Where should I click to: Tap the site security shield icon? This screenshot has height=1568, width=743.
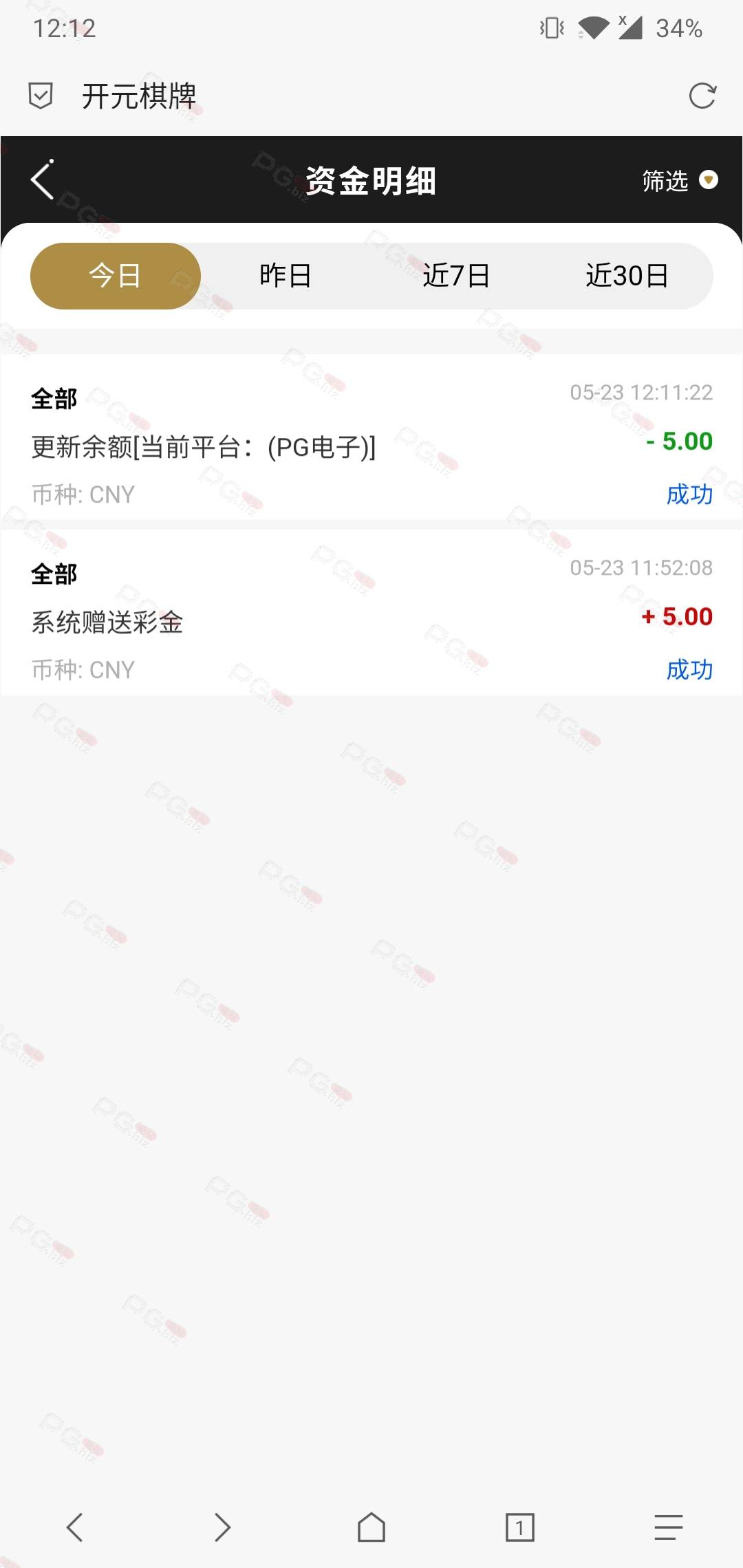click(x=41, y=96)
